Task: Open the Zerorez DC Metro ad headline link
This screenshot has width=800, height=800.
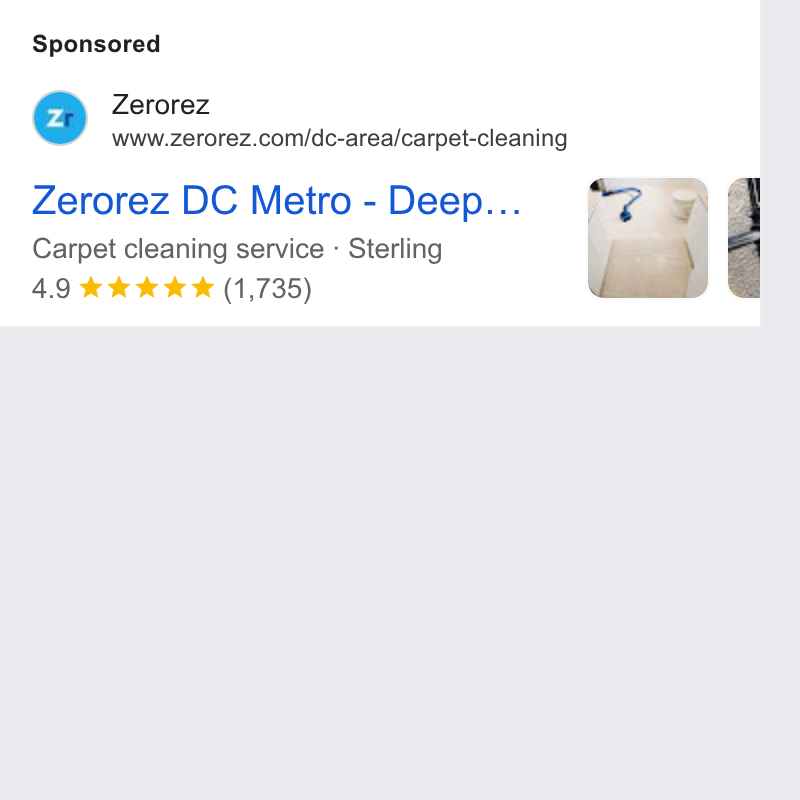Action: [277, 201]
